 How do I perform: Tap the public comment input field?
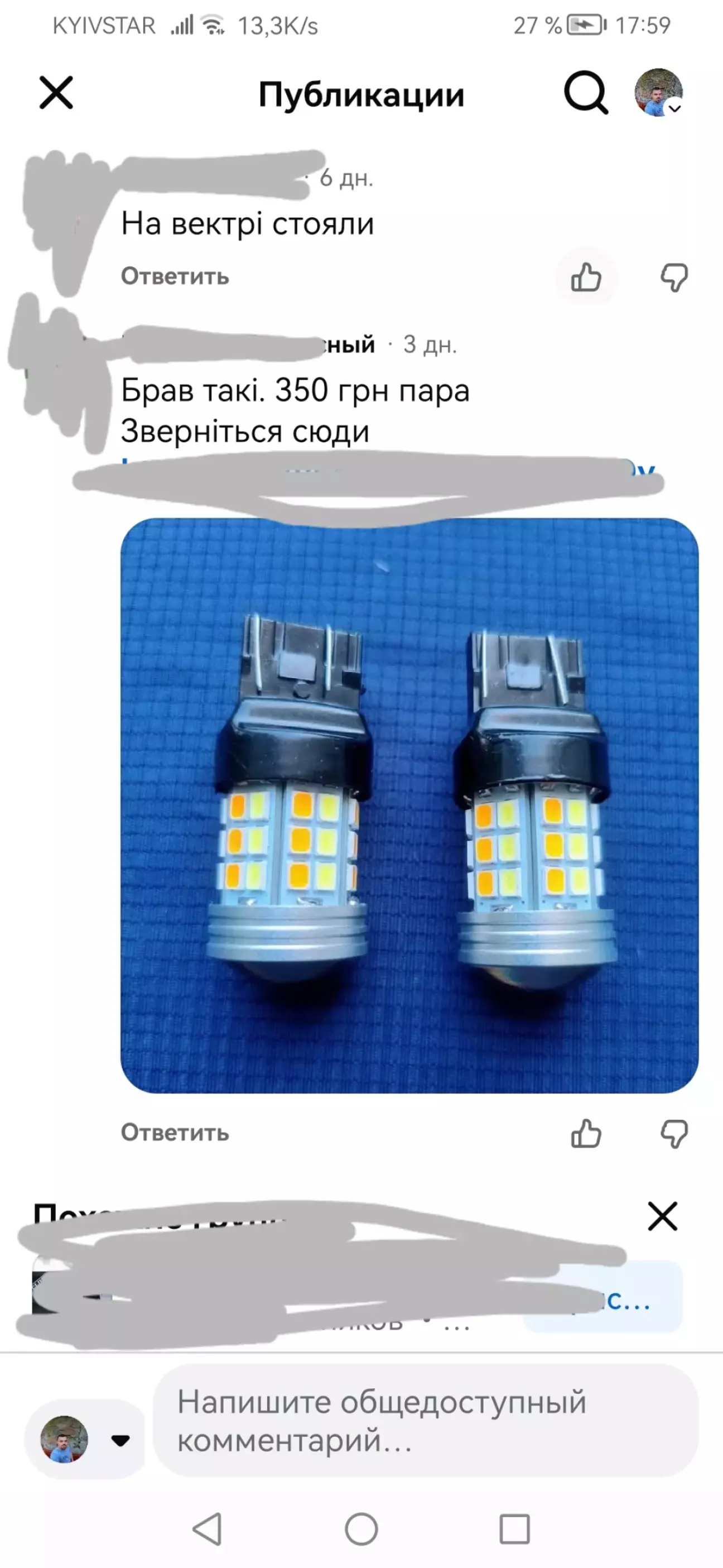click(x=425, y=1421)
